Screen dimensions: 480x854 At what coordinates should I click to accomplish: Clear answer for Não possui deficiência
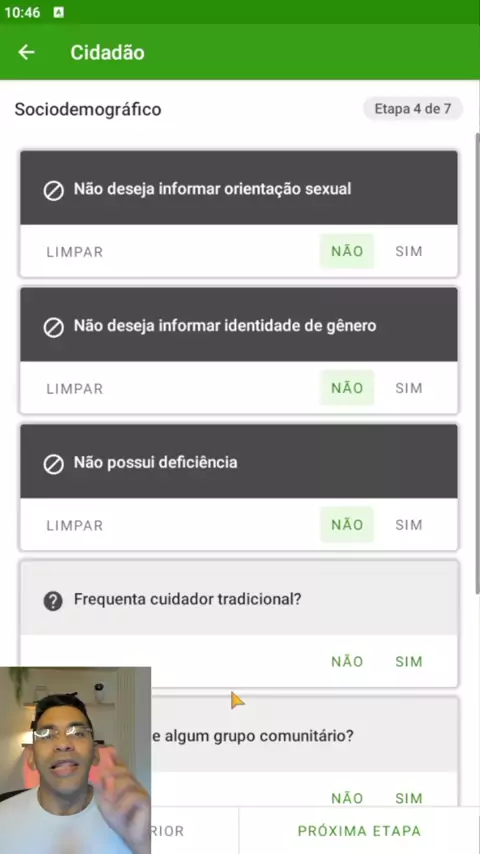75,526
